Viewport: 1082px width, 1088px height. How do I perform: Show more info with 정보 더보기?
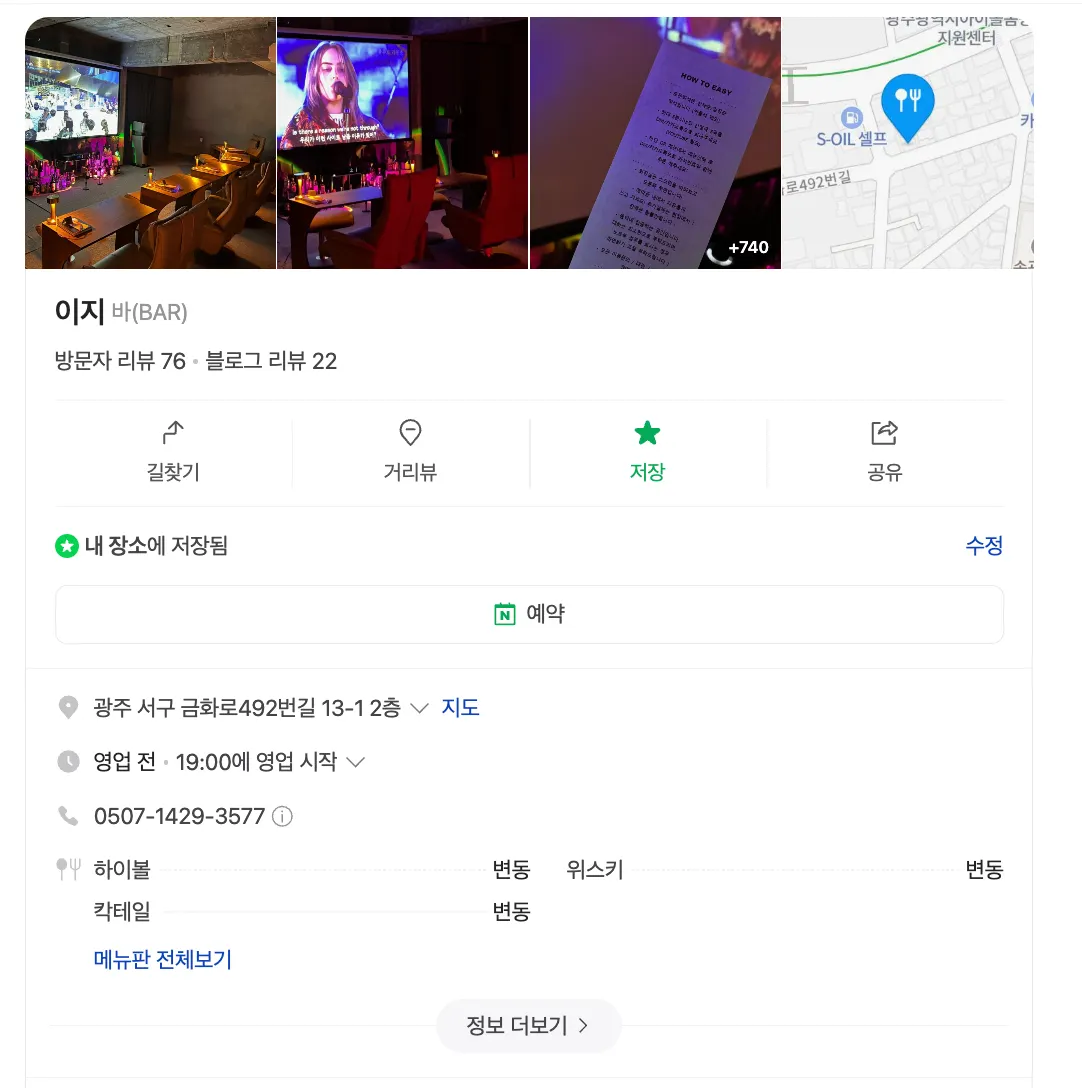(x=528, y=1025)
